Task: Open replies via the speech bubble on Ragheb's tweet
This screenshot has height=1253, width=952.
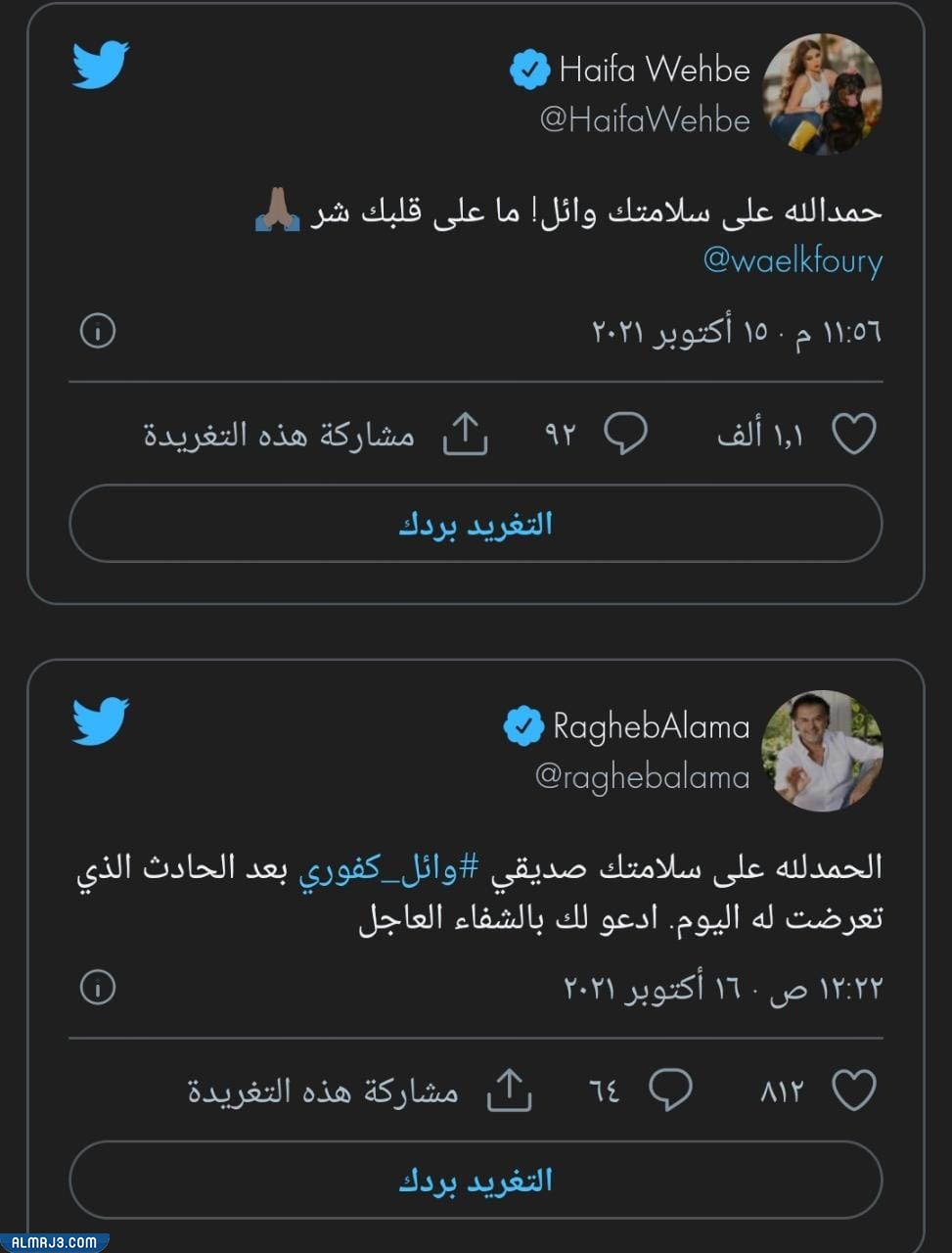Action: pyautogui.click(x=674, y=1087)
